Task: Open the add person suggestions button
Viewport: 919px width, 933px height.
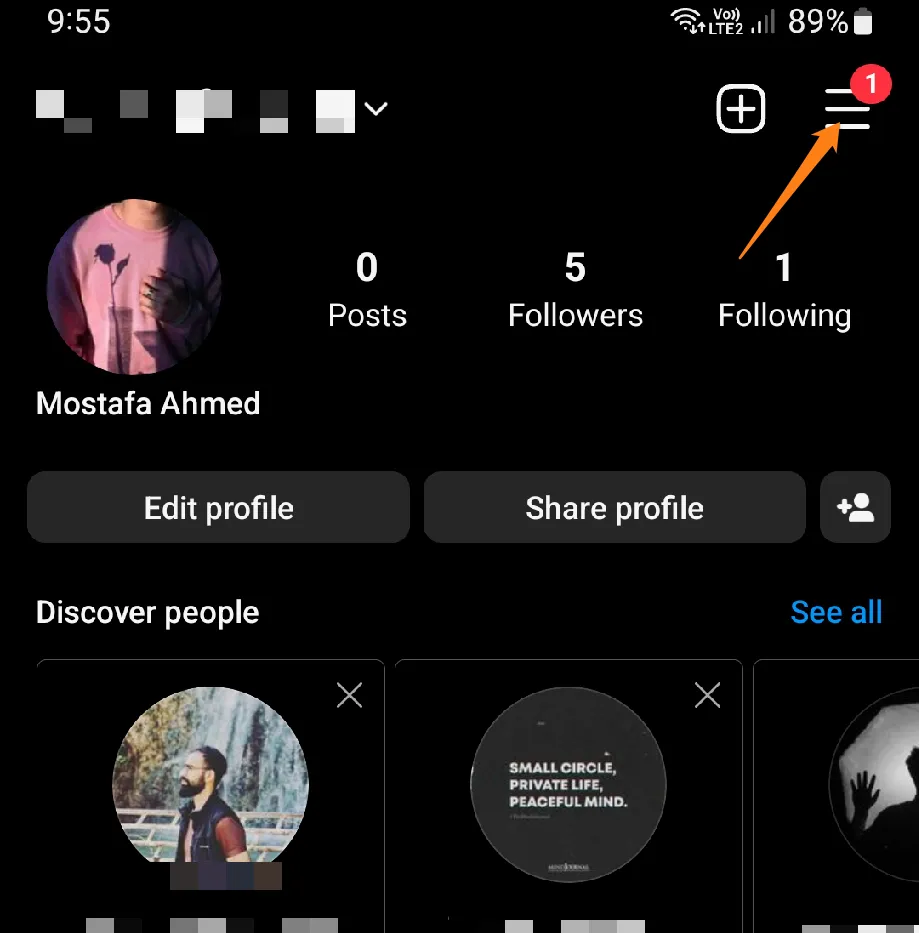Action: coord(855,507)
